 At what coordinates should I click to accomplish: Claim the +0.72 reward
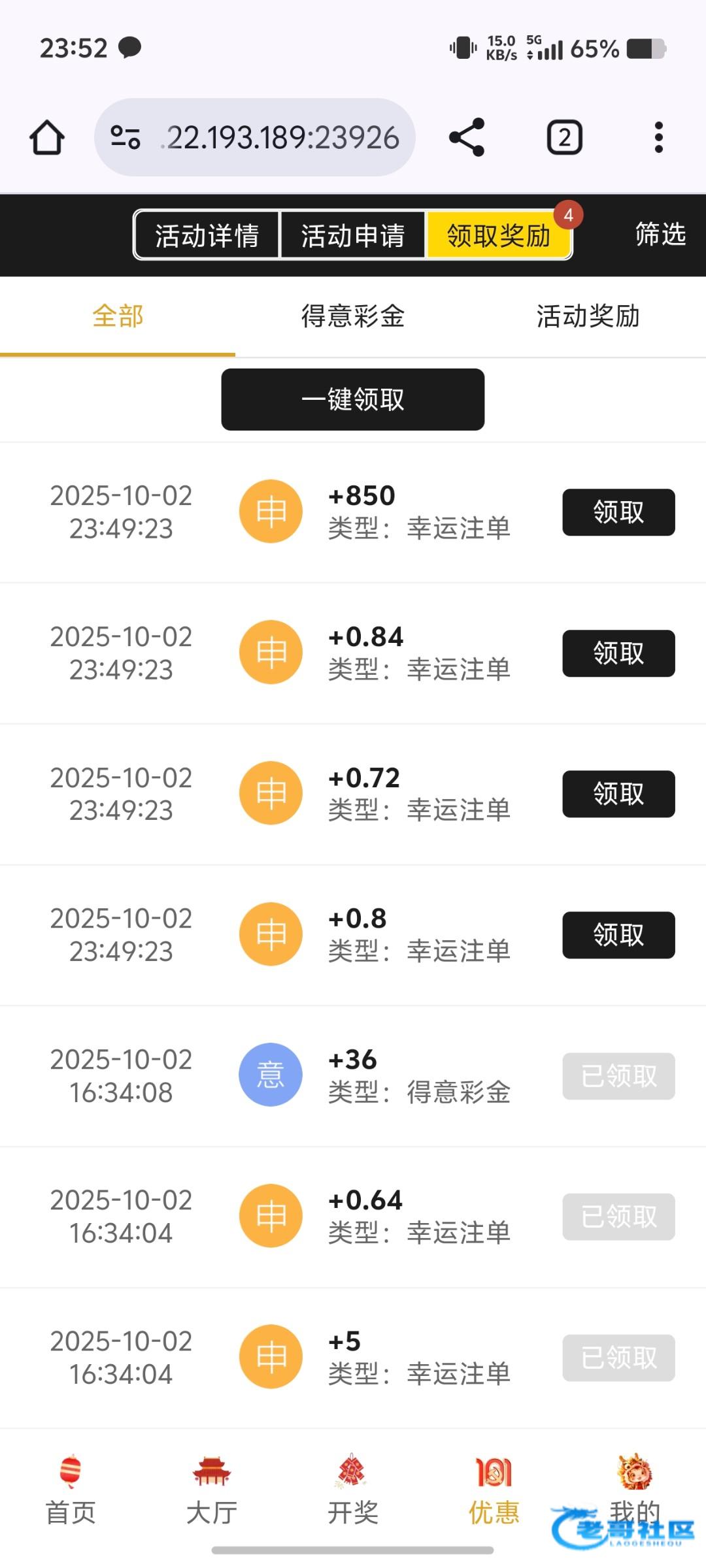point(618,794)
